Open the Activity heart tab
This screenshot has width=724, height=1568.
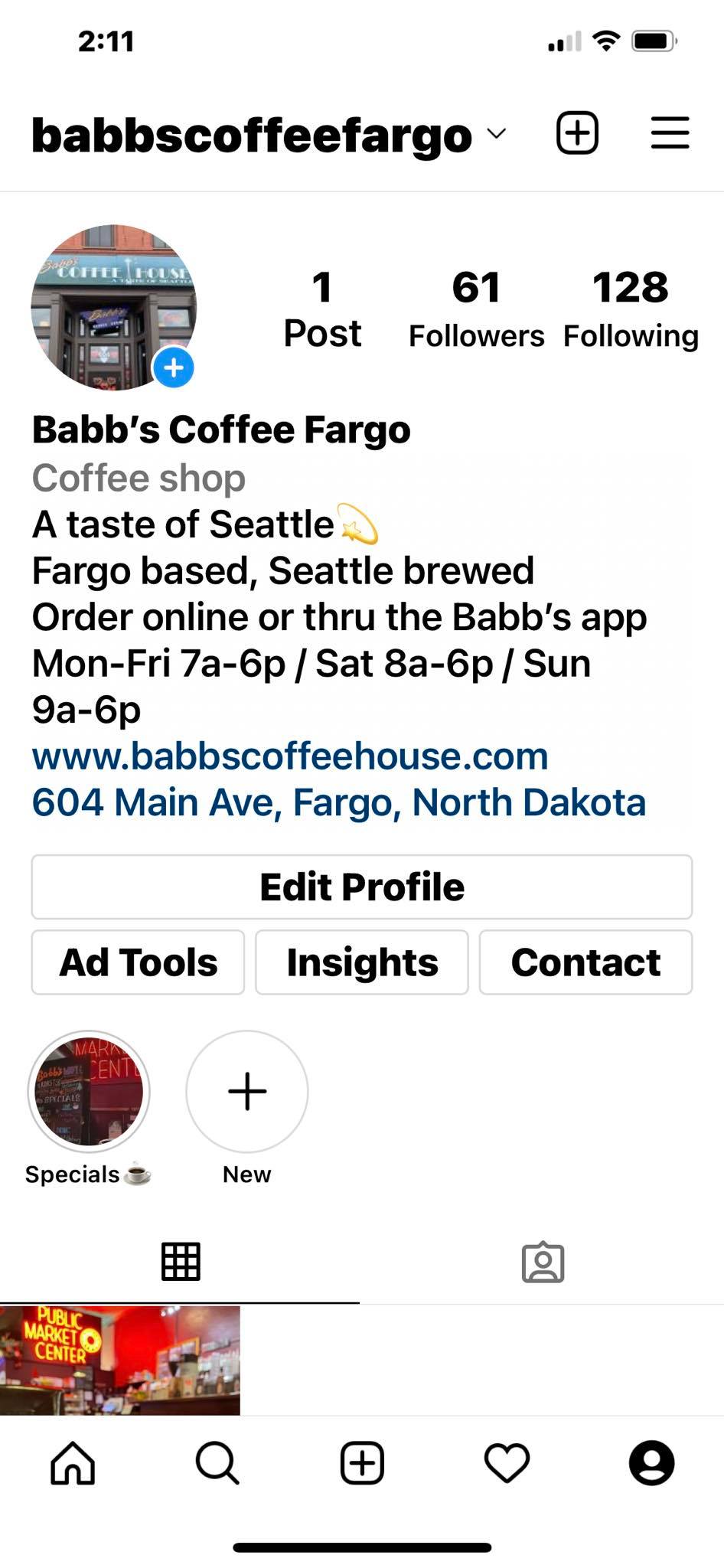507,1463
